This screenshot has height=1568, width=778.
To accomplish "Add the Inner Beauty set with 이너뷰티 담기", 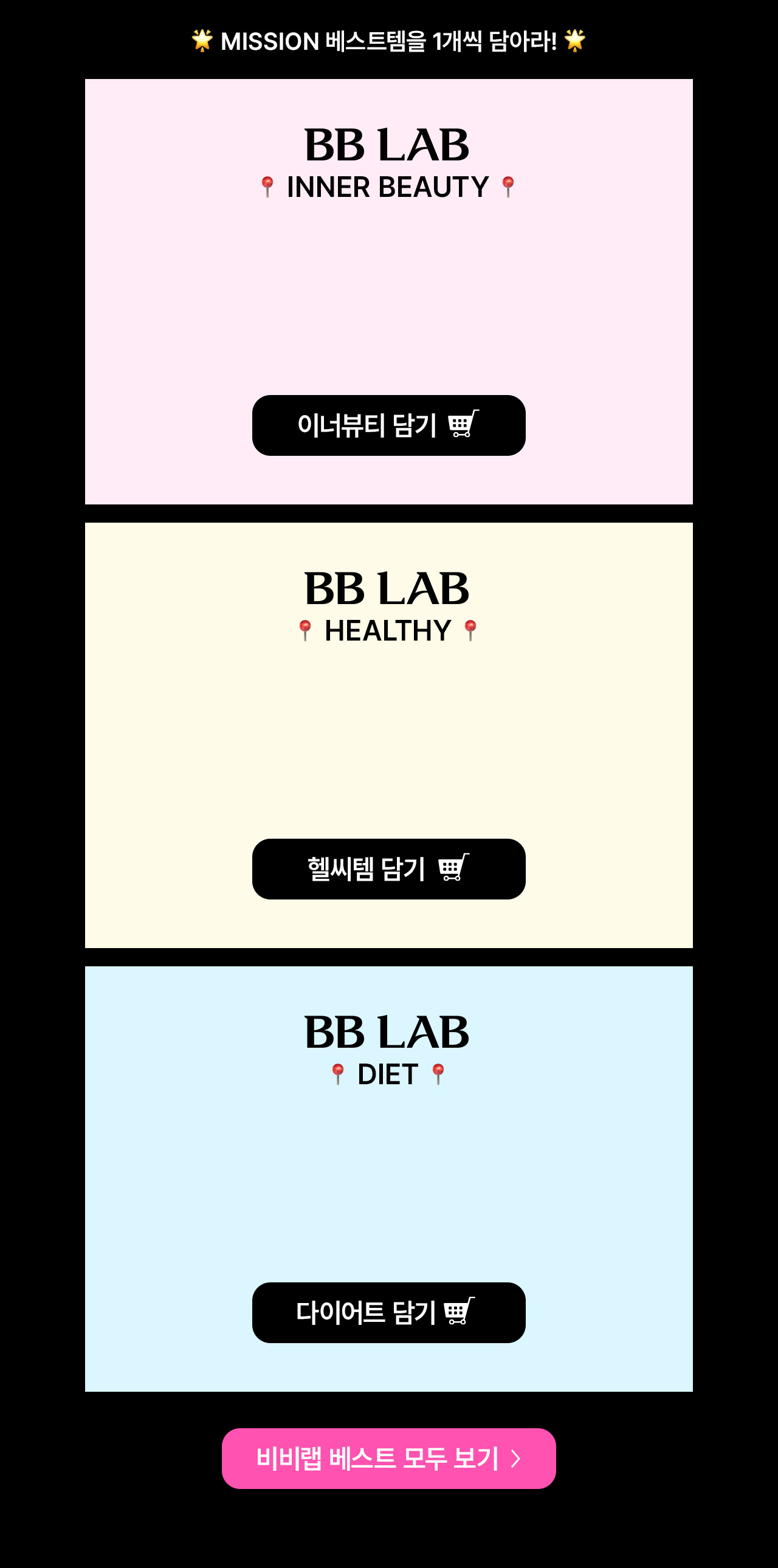I will coord(388,425).
